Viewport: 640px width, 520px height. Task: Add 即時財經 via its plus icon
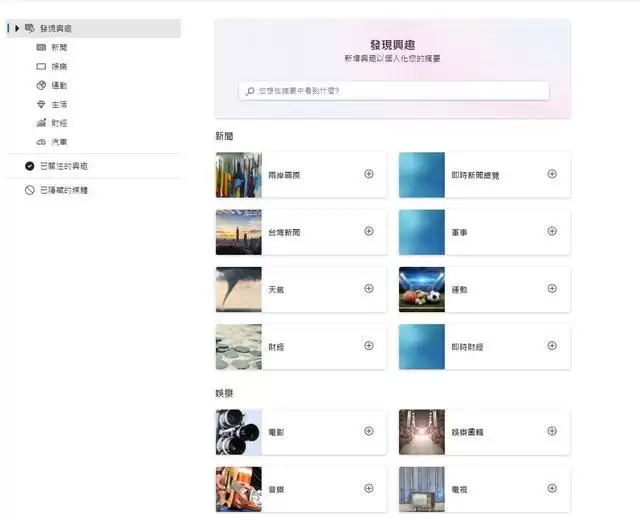[552, 346]
